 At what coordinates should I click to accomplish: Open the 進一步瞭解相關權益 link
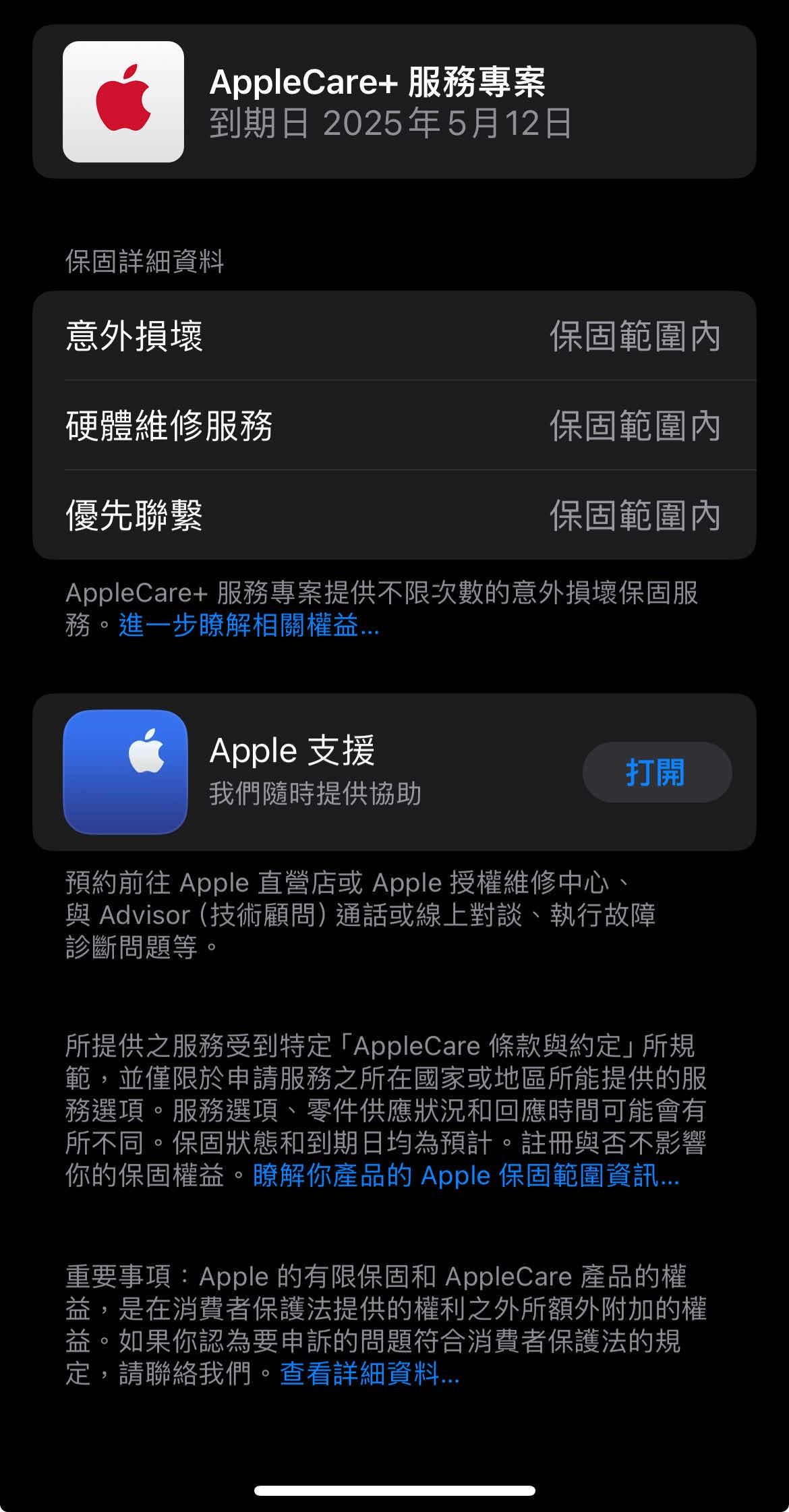click(249, 627)
